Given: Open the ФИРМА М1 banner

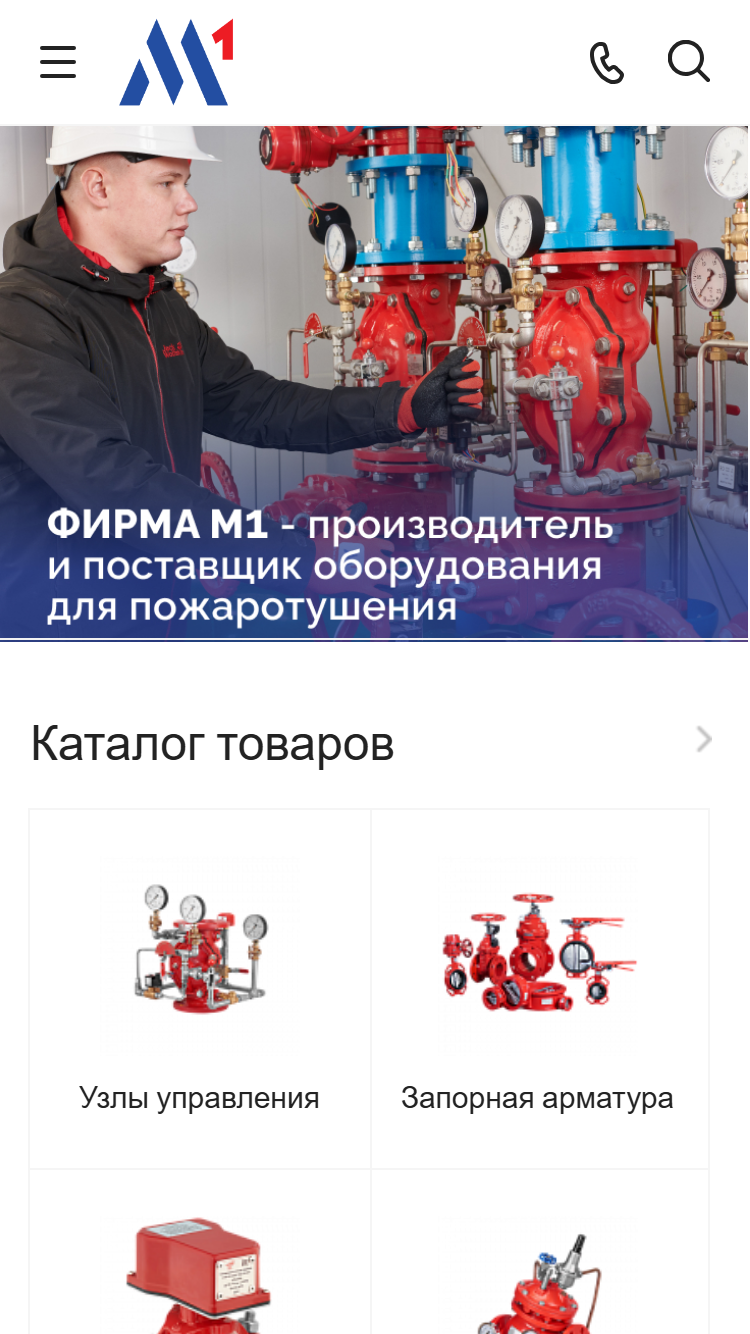Looking at the screenshot, I should [374, 382].
